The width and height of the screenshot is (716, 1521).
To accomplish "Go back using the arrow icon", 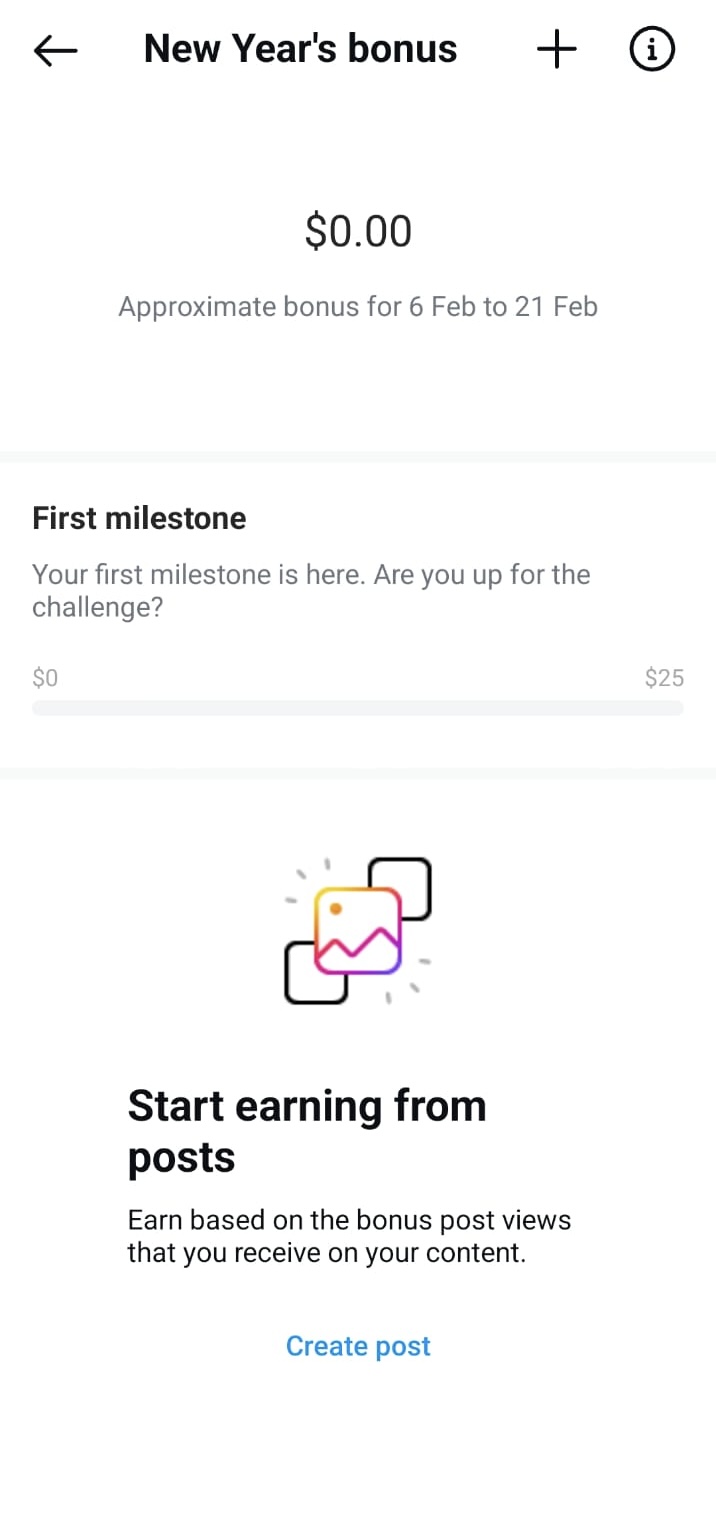I will 55,49.
